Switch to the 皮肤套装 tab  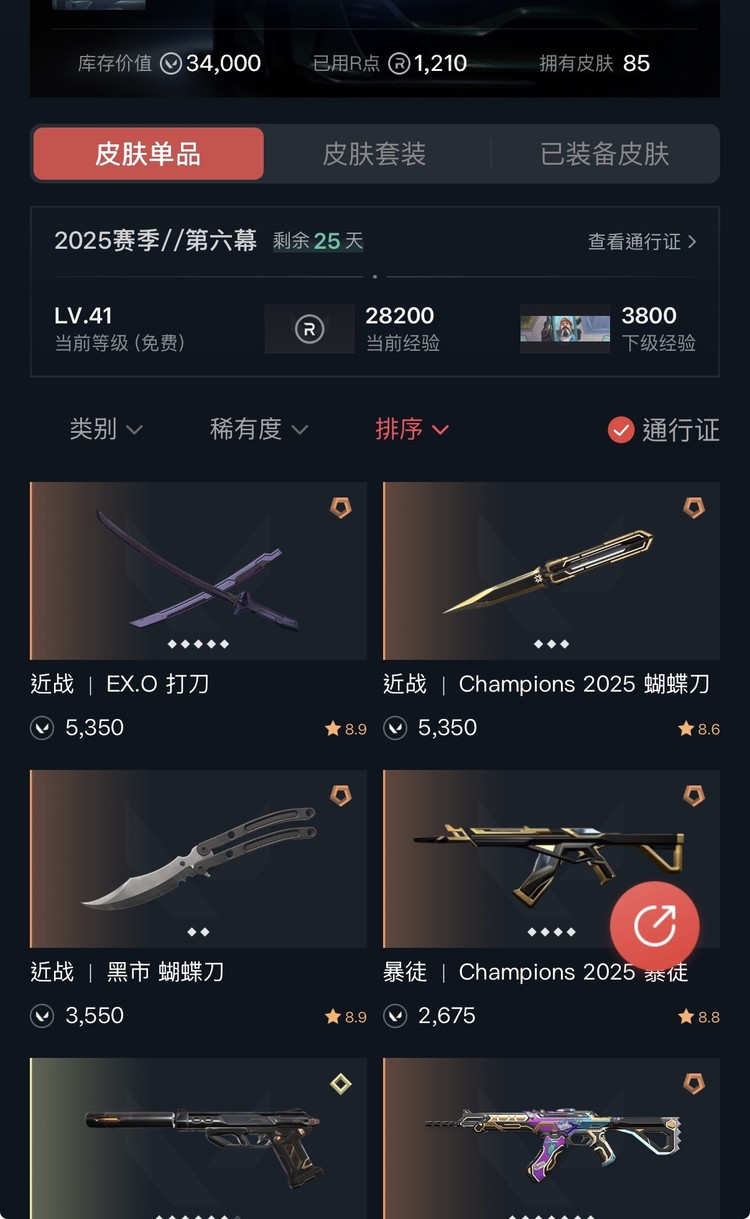pyautogui.click(x=374, y=153)
